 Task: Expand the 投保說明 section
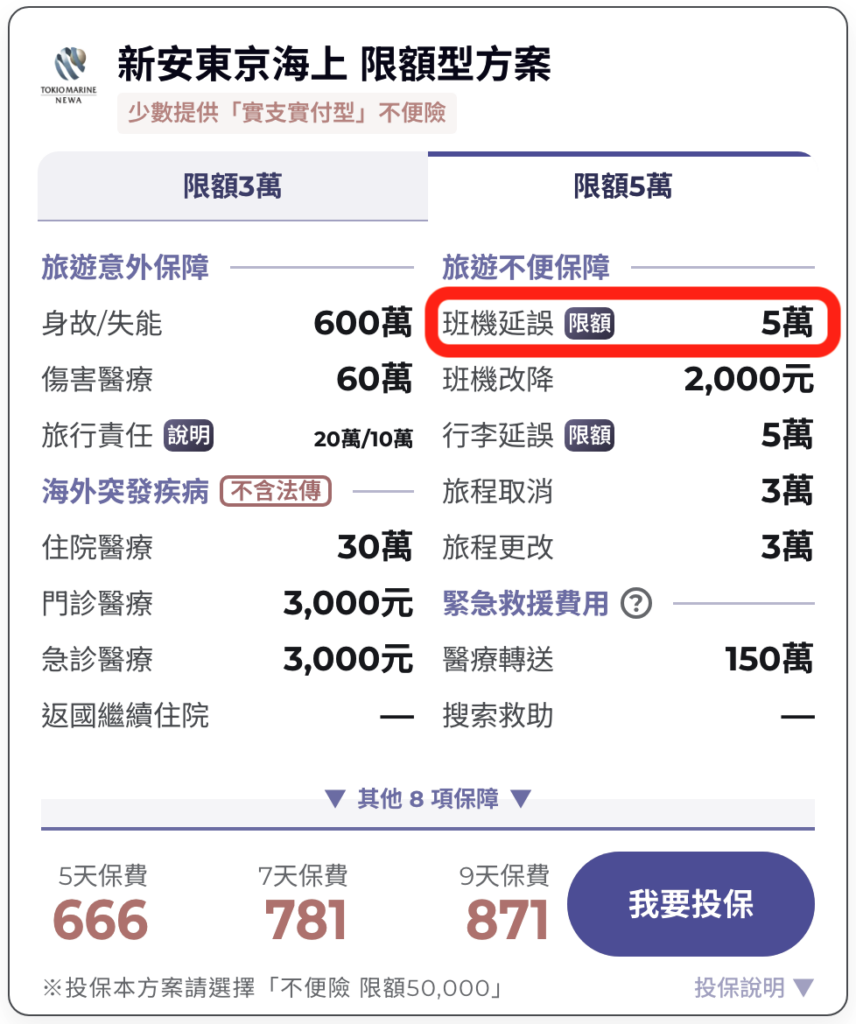tap(754, 988)
